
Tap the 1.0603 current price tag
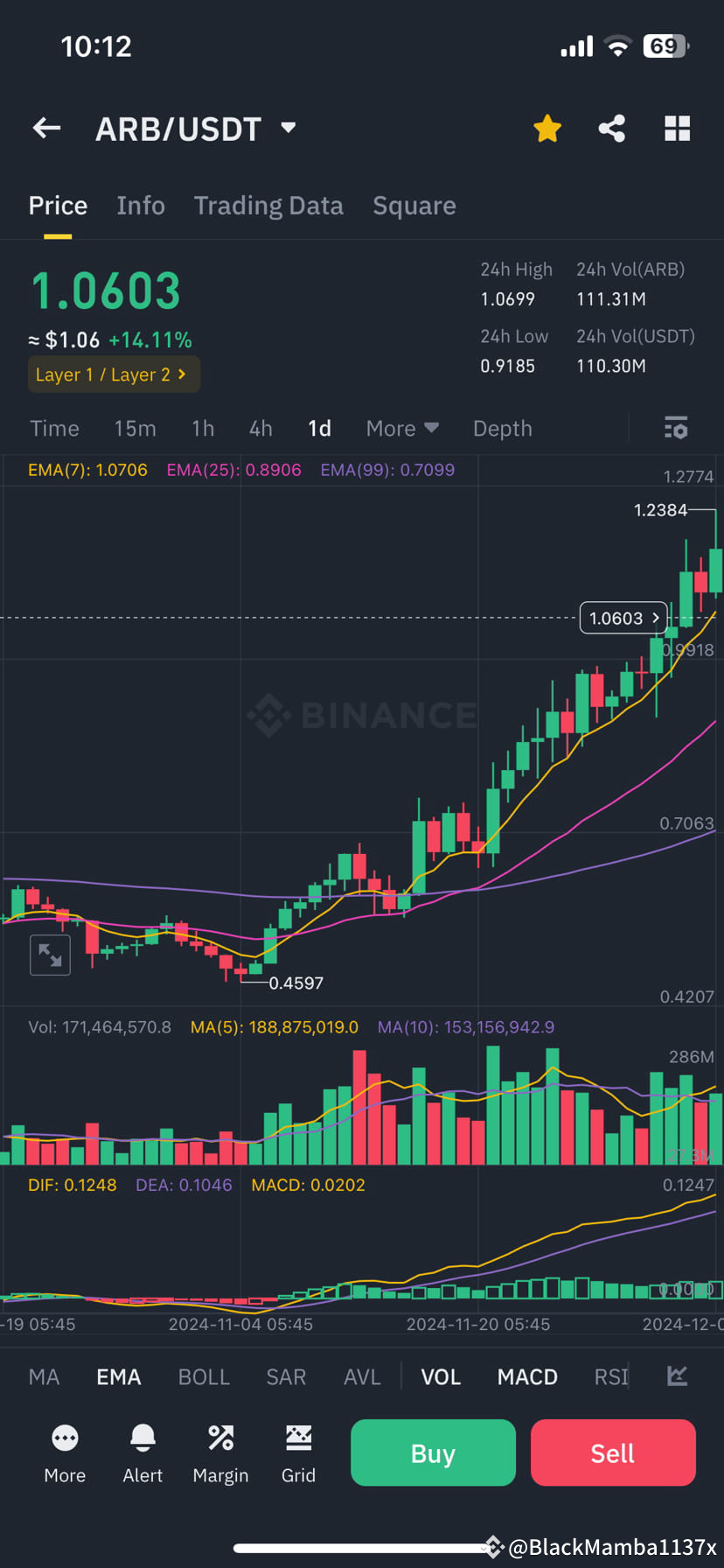click(x=623, y=618)
